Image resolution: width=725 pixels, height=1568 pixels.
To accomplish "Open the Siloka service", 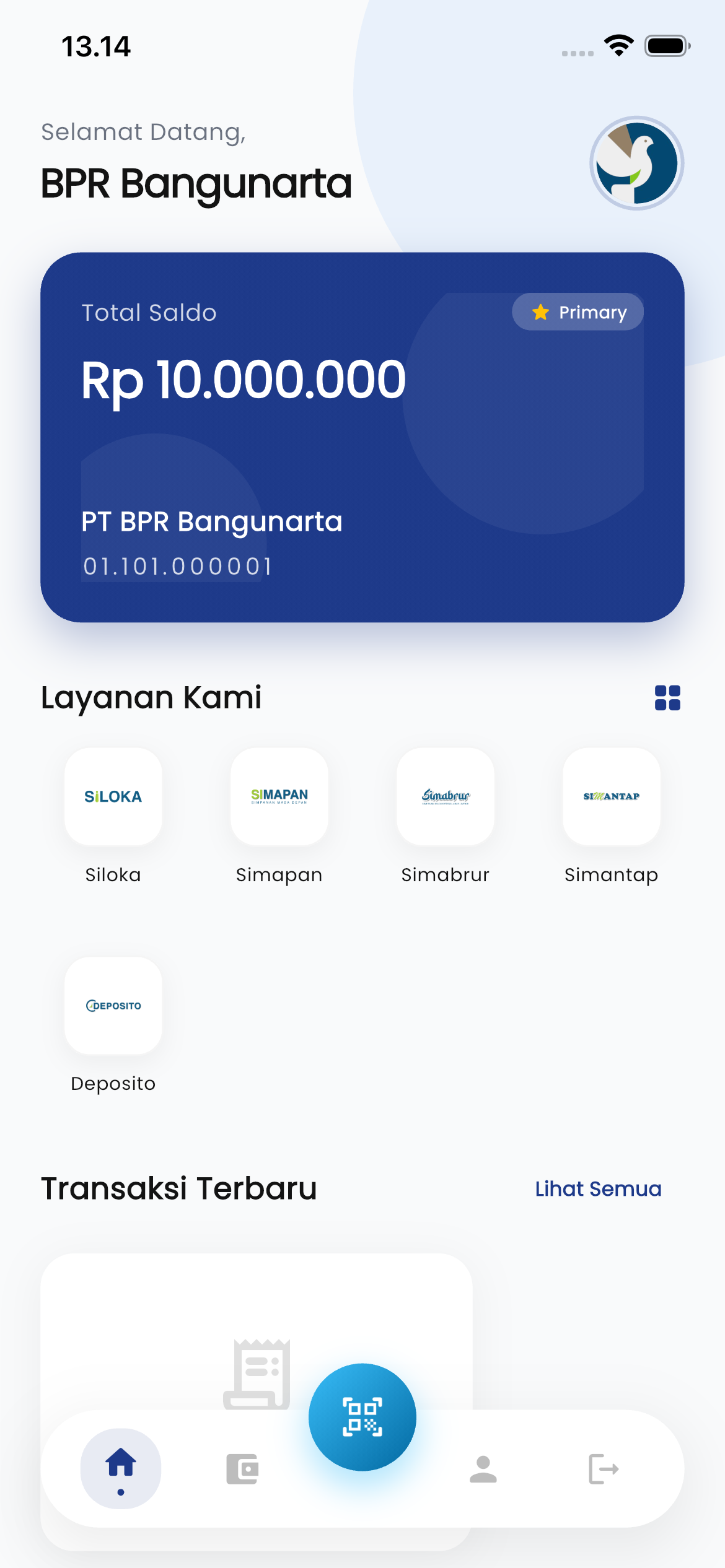I will 113,798.
